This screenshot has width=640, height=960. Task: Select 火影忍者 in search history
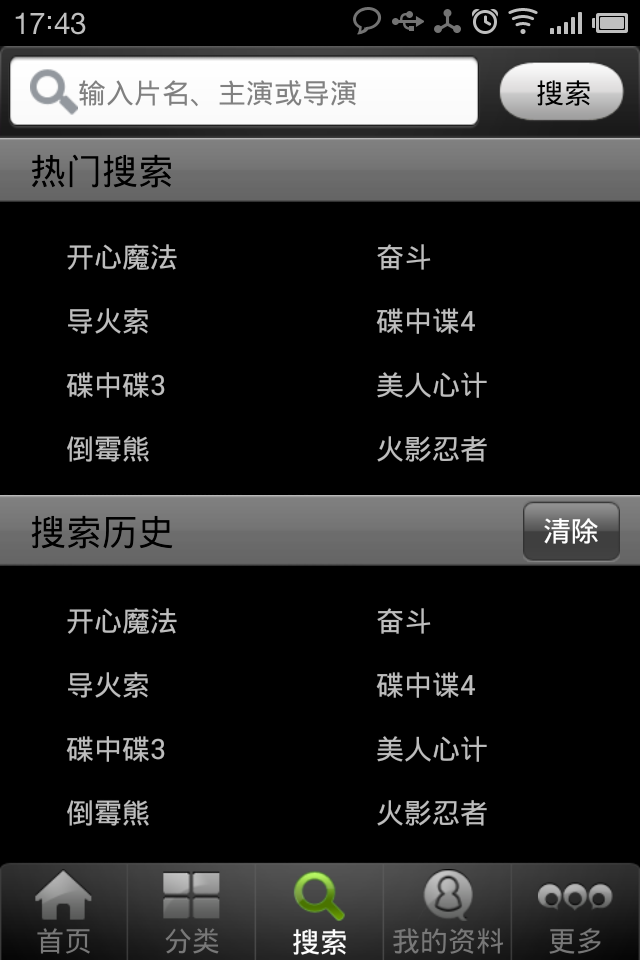[432, 814]
